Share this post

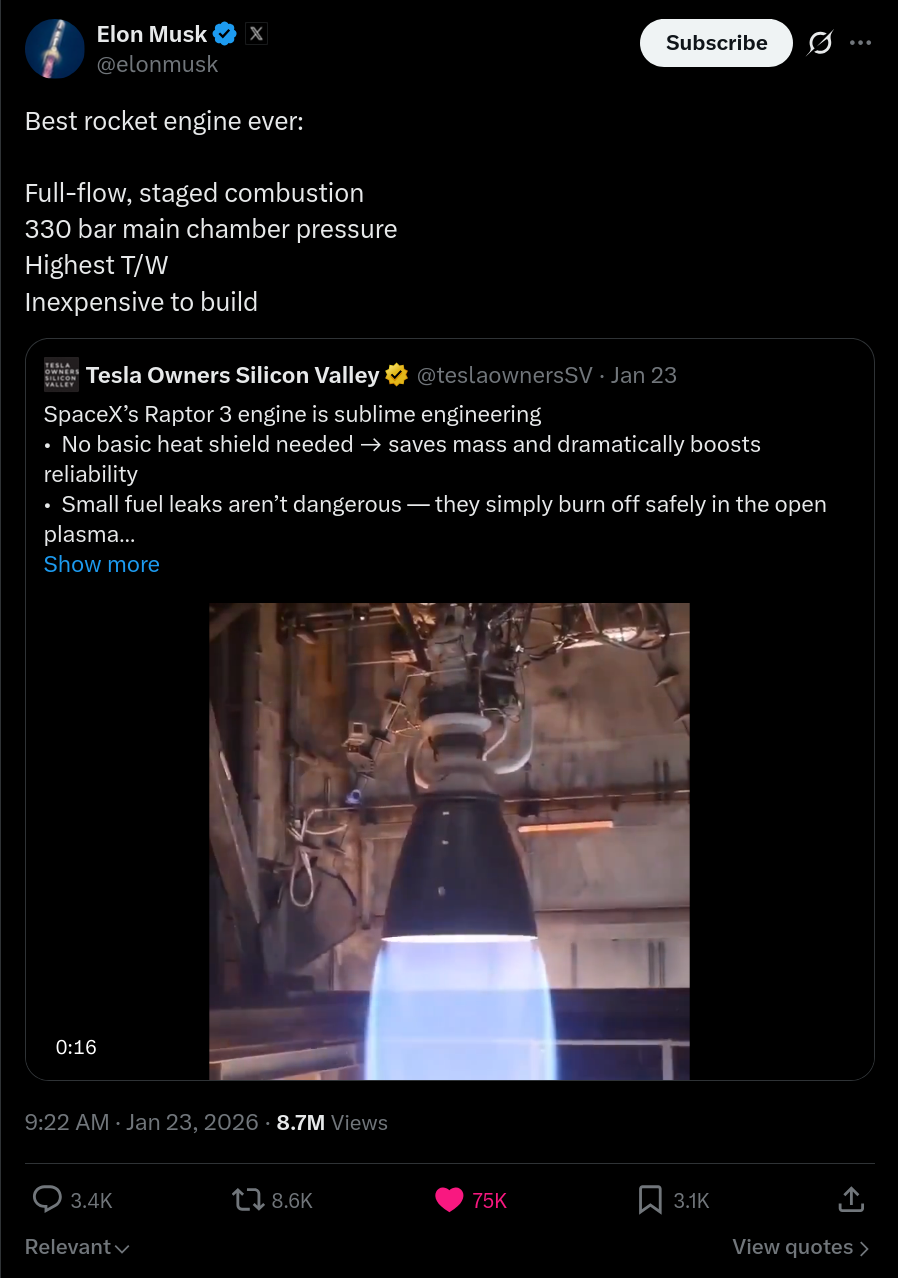click(x=851, y=1200)
